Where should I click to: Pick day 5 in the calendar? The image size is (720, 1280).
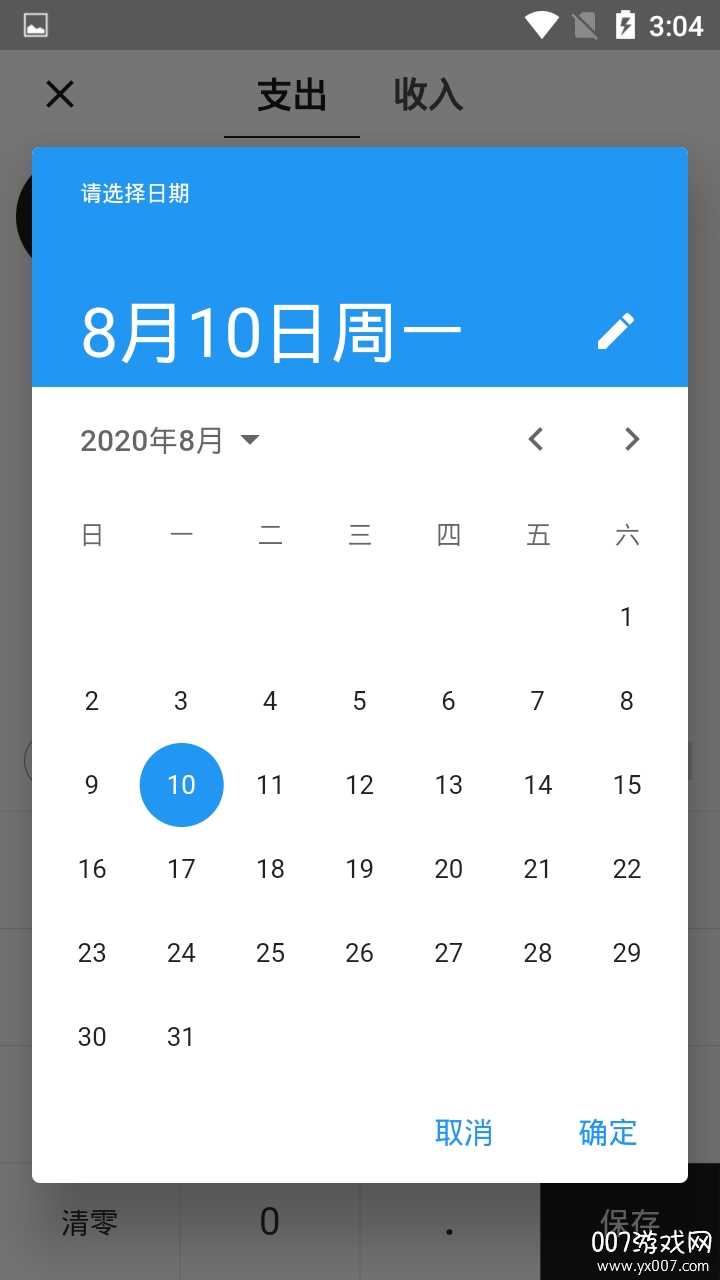359,701
